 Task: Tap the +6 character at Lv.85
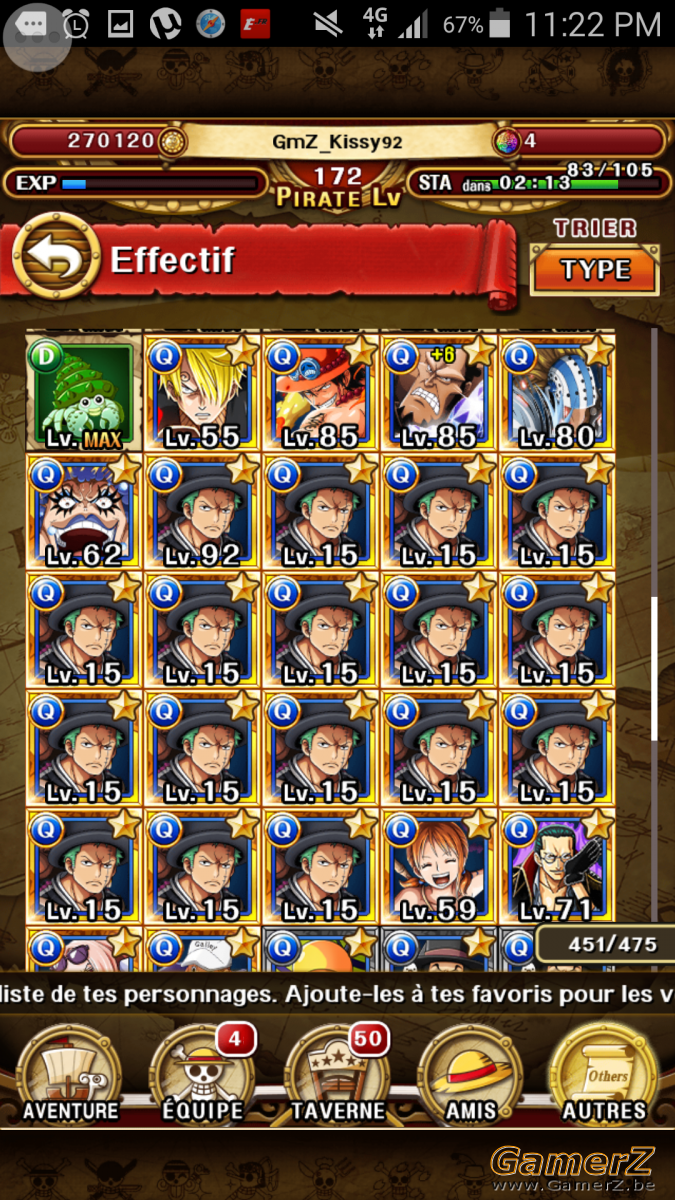[x=439, y=391]
